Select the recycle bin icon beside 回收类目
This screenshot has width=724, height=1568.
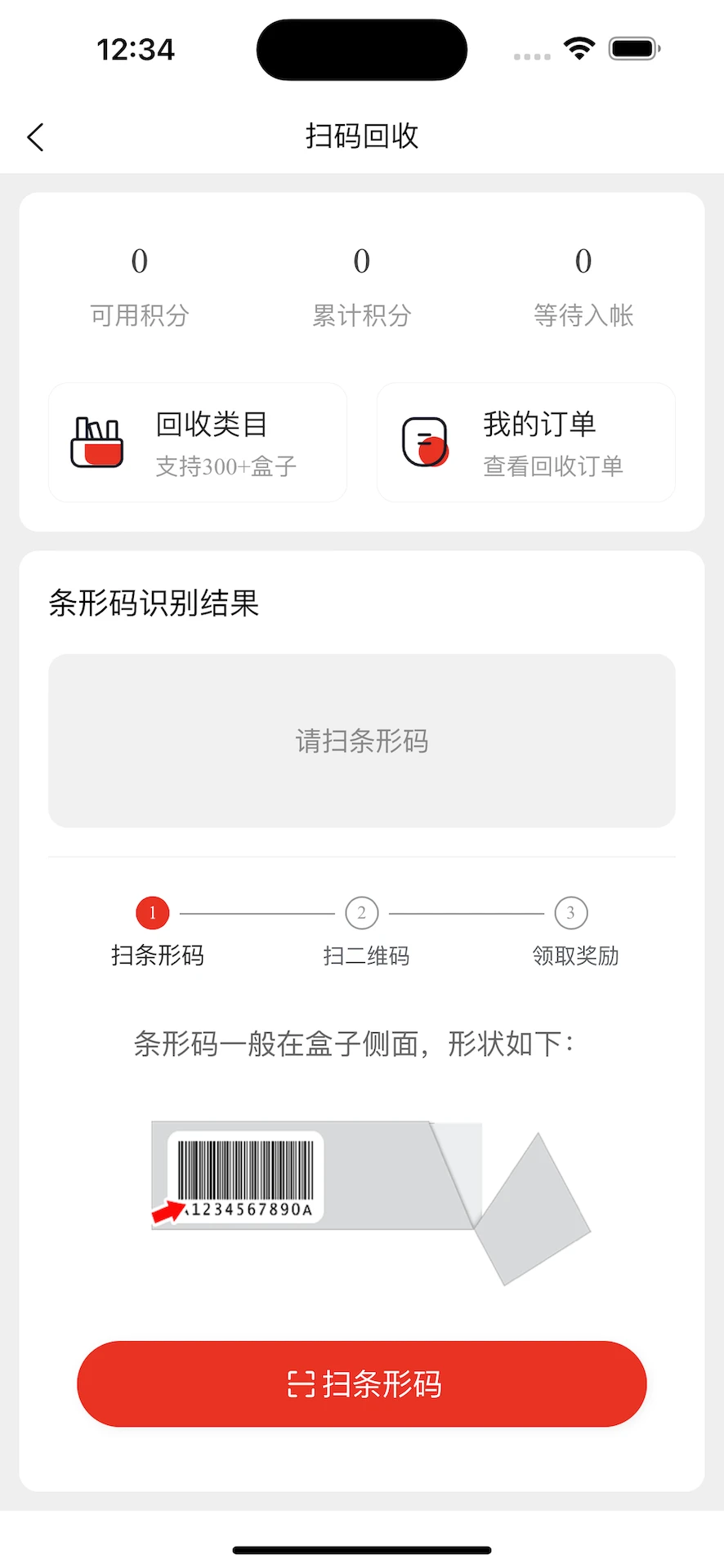96,443
